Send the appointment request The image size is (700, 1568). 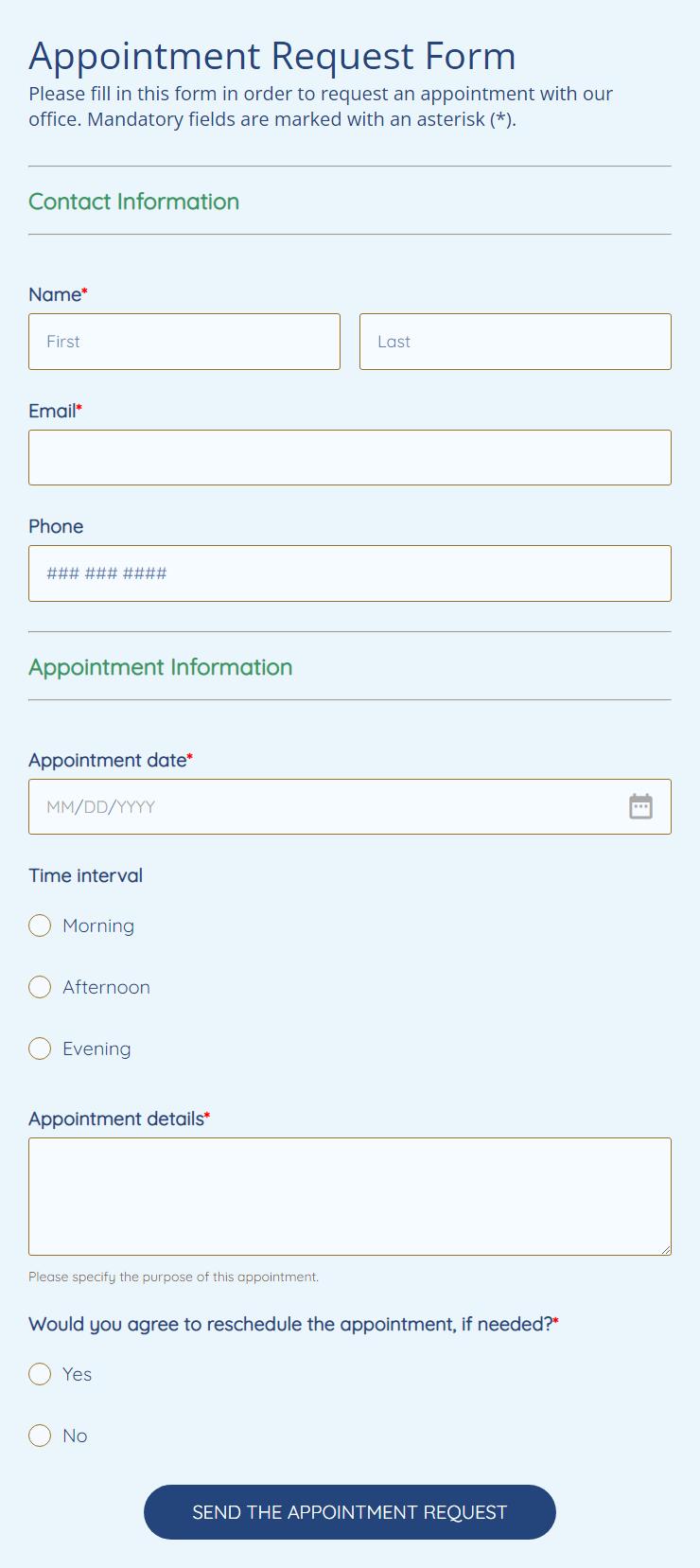coord(350,1512)
